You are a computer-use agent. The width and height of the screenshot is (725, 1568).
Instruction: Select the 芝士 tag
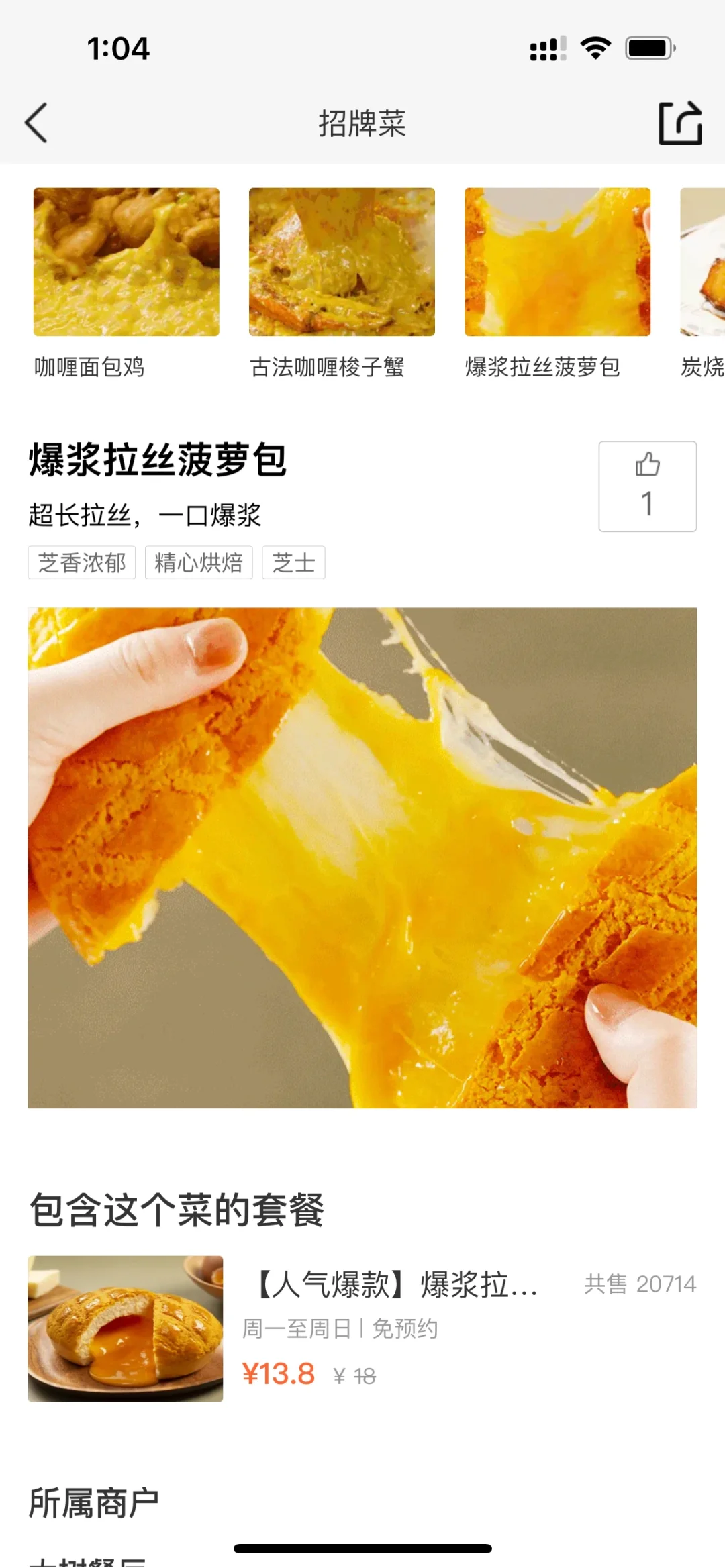coord(294,564)
